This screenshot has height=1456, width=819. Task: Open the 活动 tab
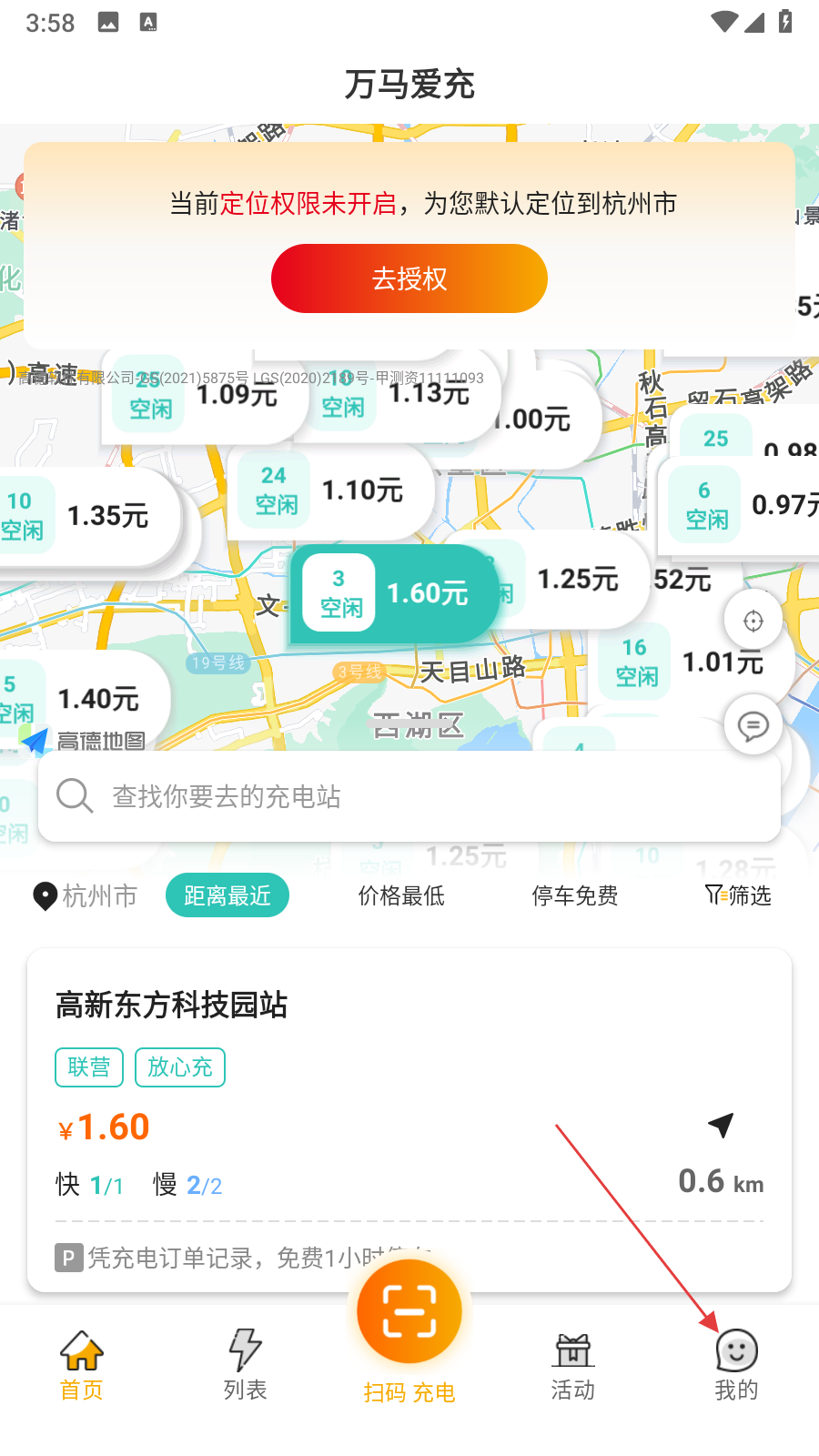573,1363
